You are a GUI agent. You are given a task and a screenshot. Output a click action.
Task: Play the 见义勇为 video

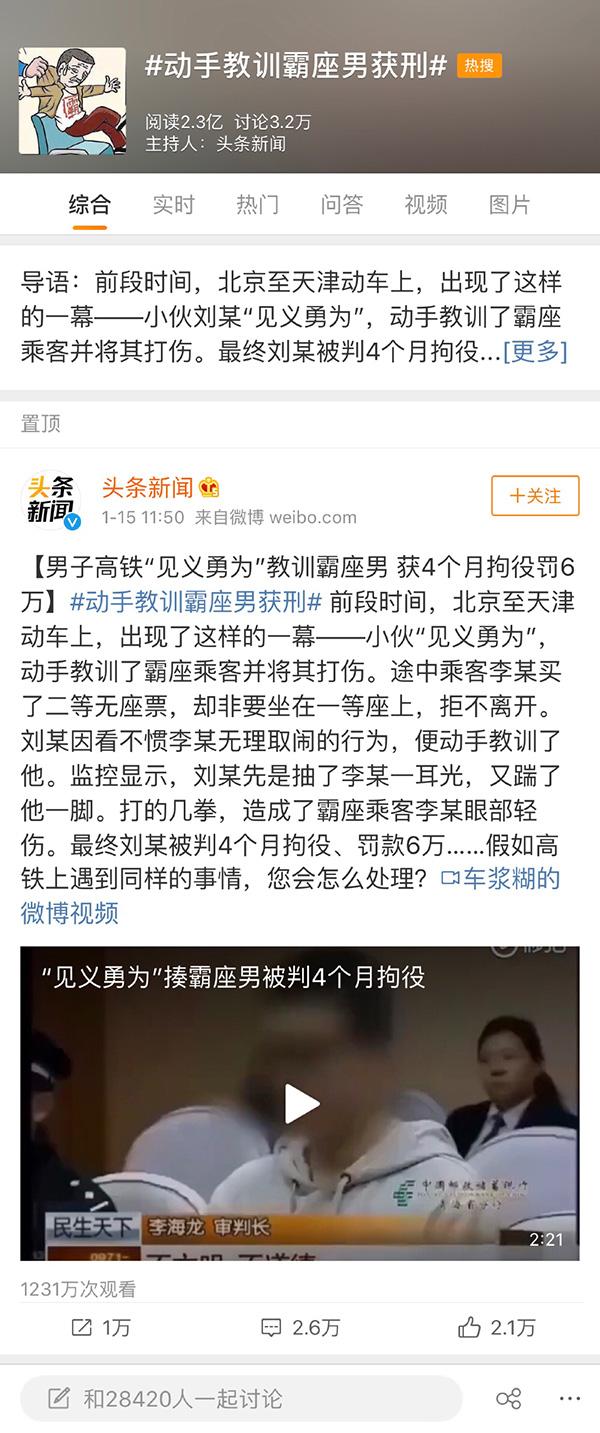300,1104
